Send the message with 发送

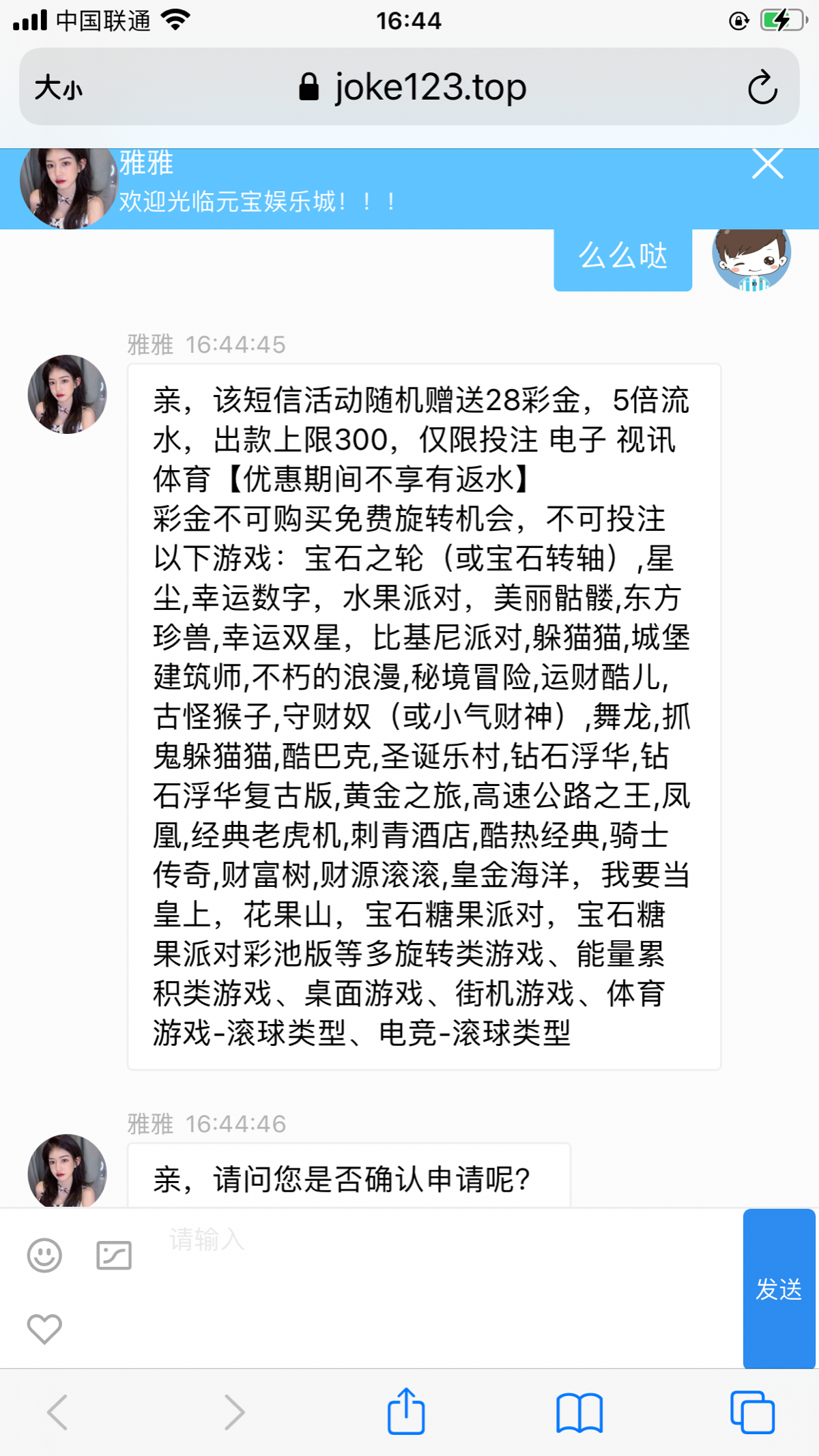[x=779, y=1289]
